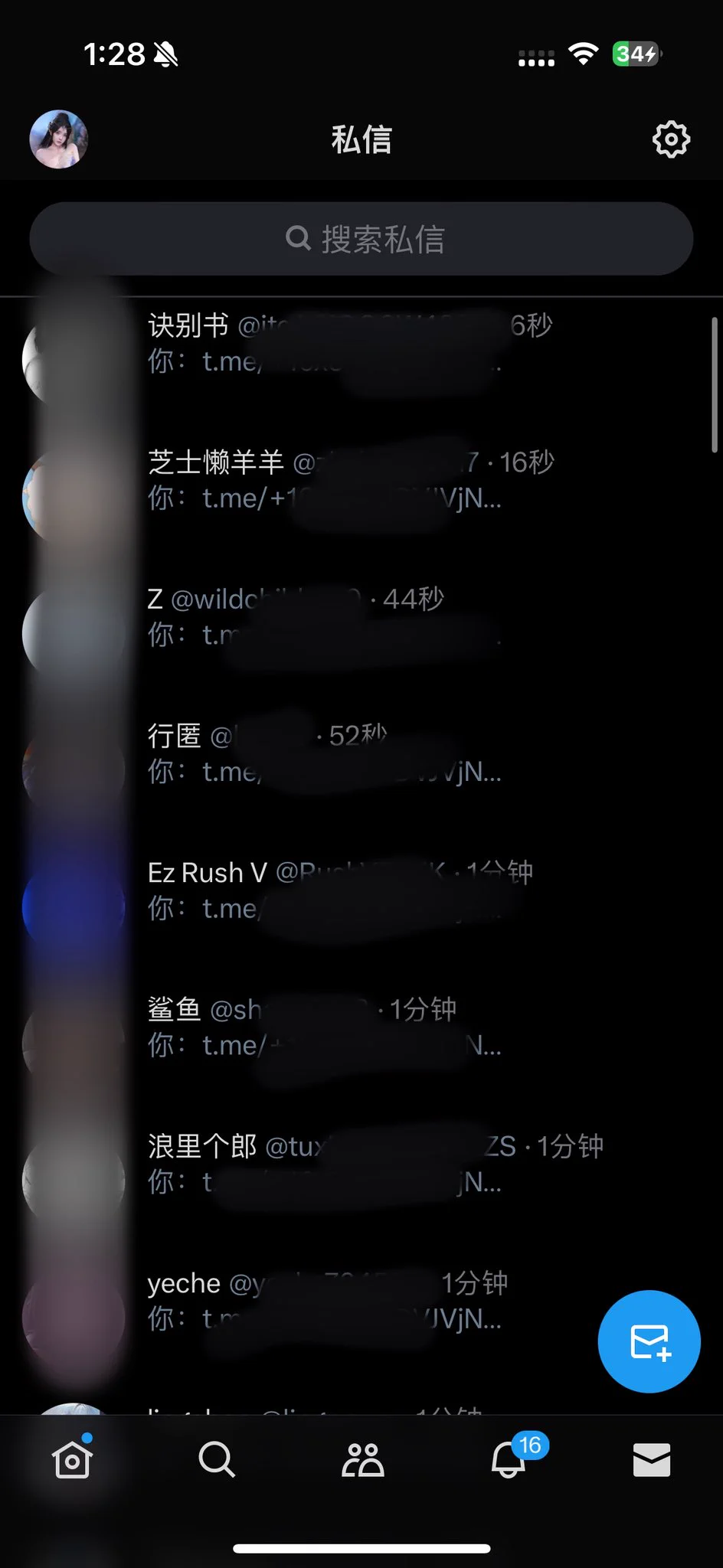Open the notifications tab with badge 16
The height and width of the screenshot is (1568, 723).
tap(509, 1459)
